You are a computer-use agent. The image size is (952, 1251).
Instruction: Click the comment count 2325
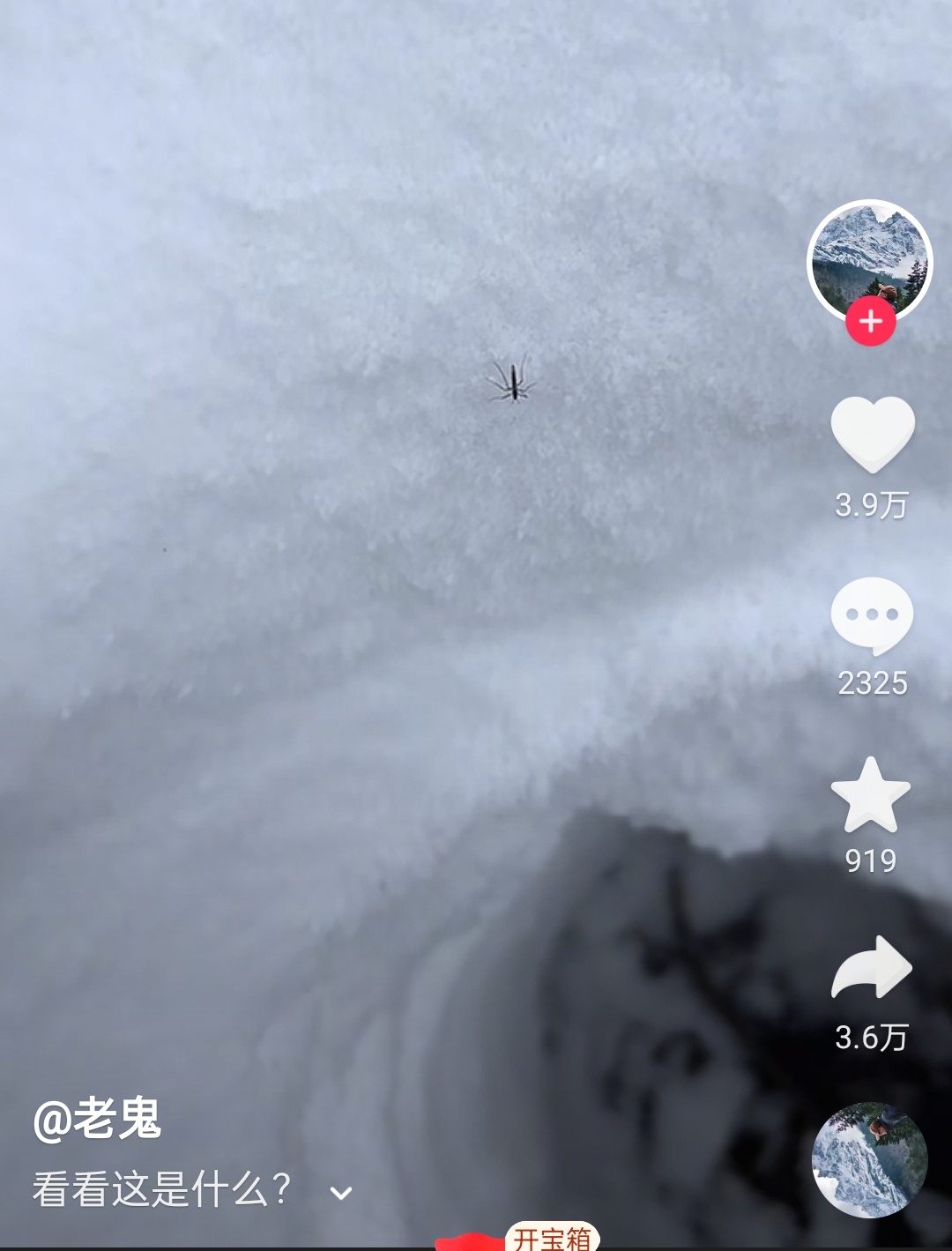pyautogui.click(x=871, y=682)
